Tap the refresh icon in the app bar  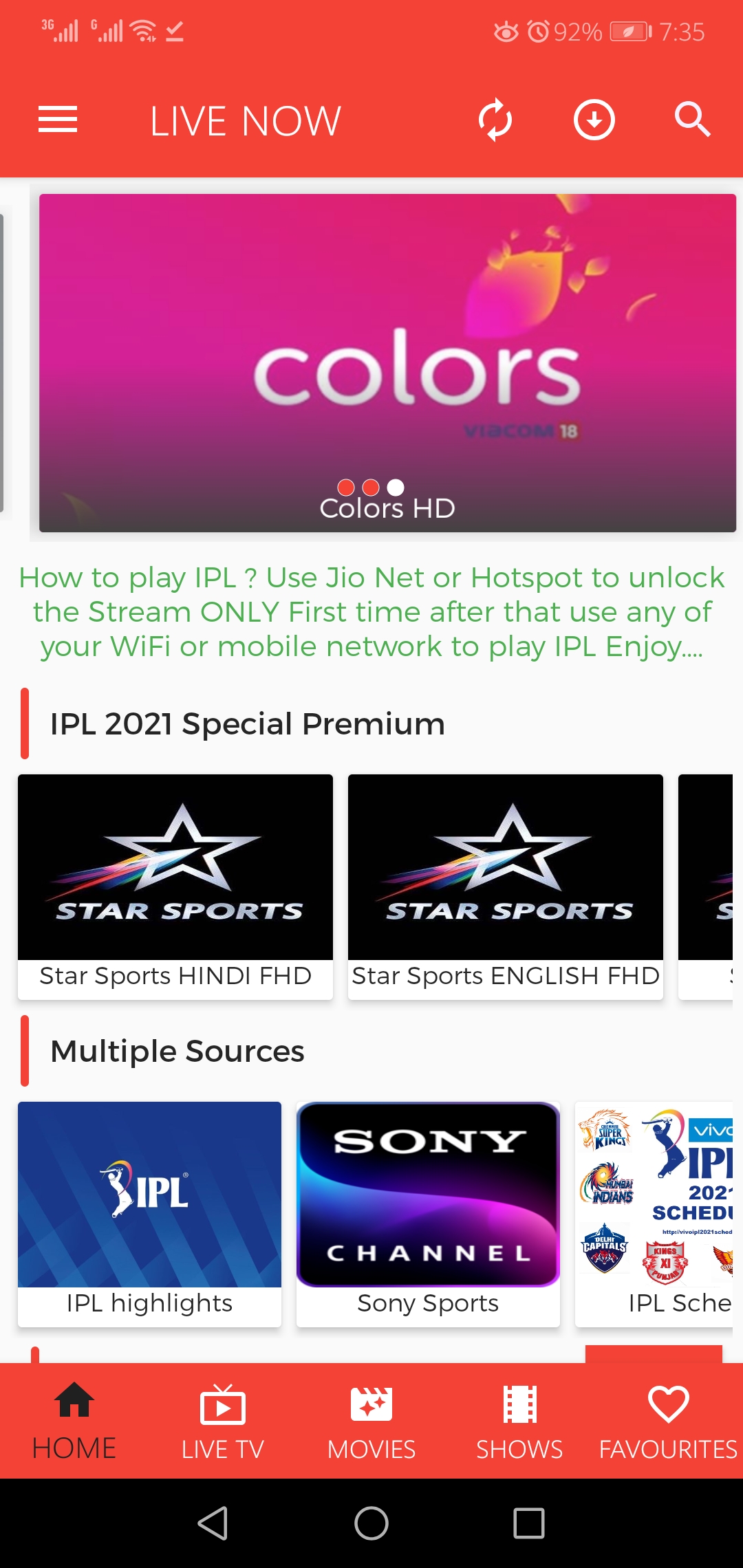click(495, 120)
